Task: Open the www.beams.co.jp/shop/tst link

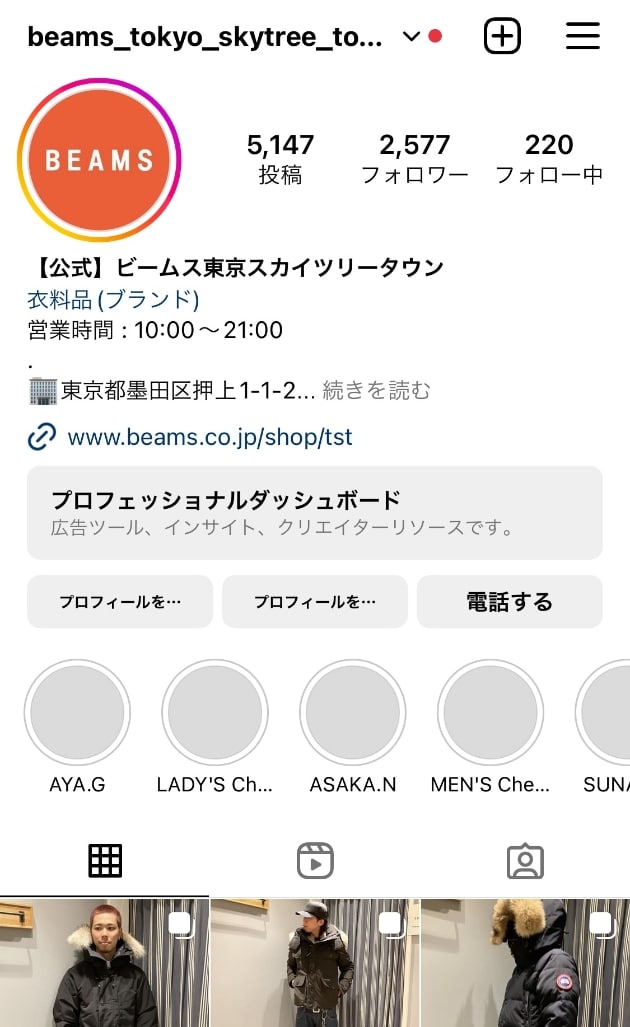Action: tap(209, 437)
